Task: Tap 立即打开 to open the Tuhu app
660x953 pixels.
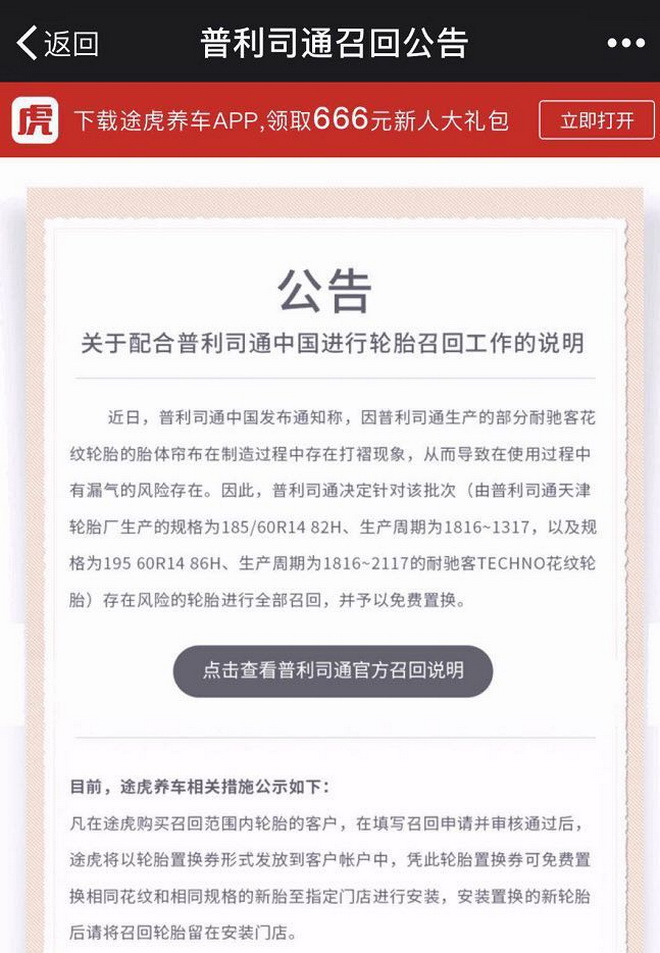Action: 596,121
